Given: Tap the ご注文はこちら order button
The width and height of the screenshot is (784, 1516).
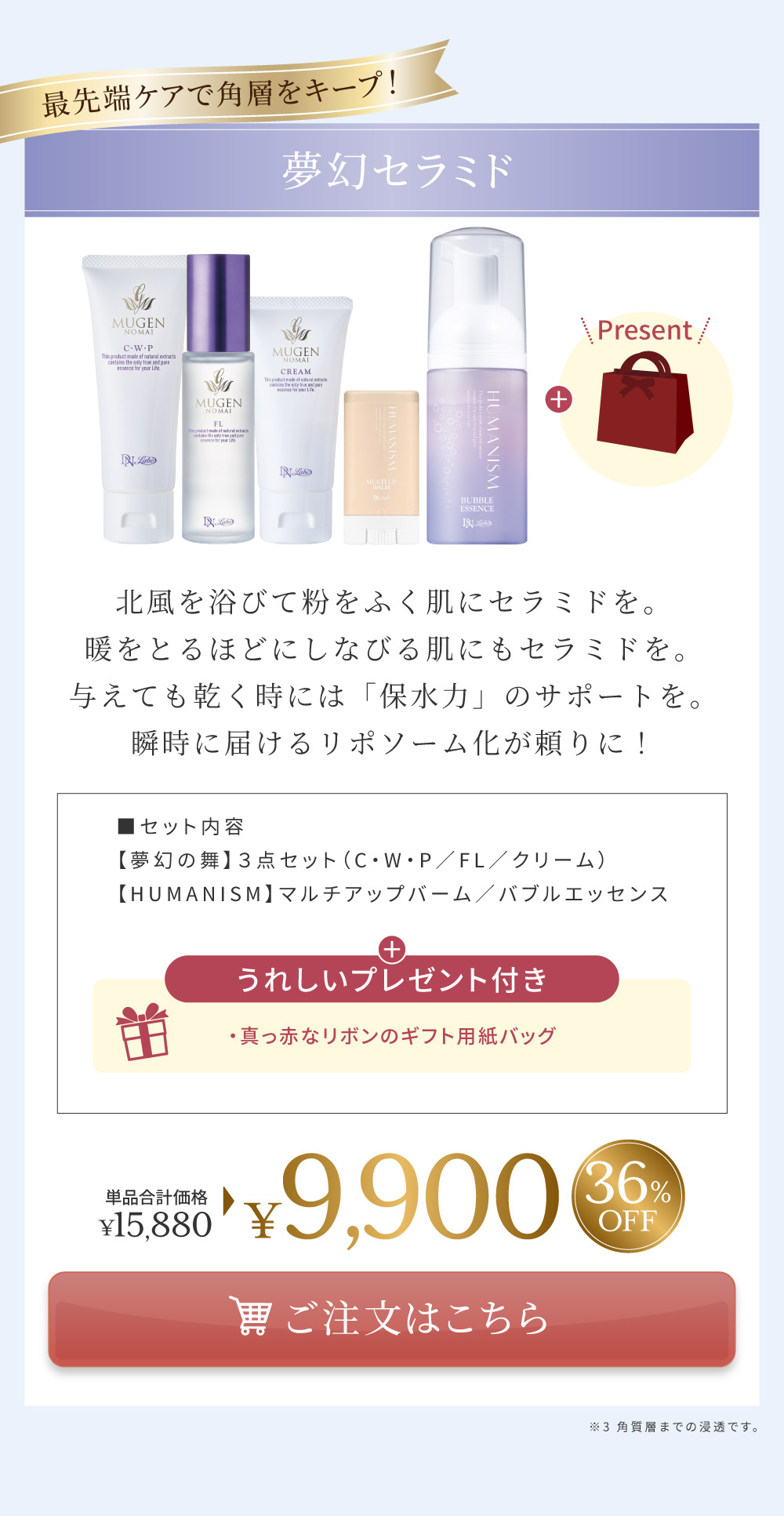Looking at the screenshot, I should click(392, 1318).
